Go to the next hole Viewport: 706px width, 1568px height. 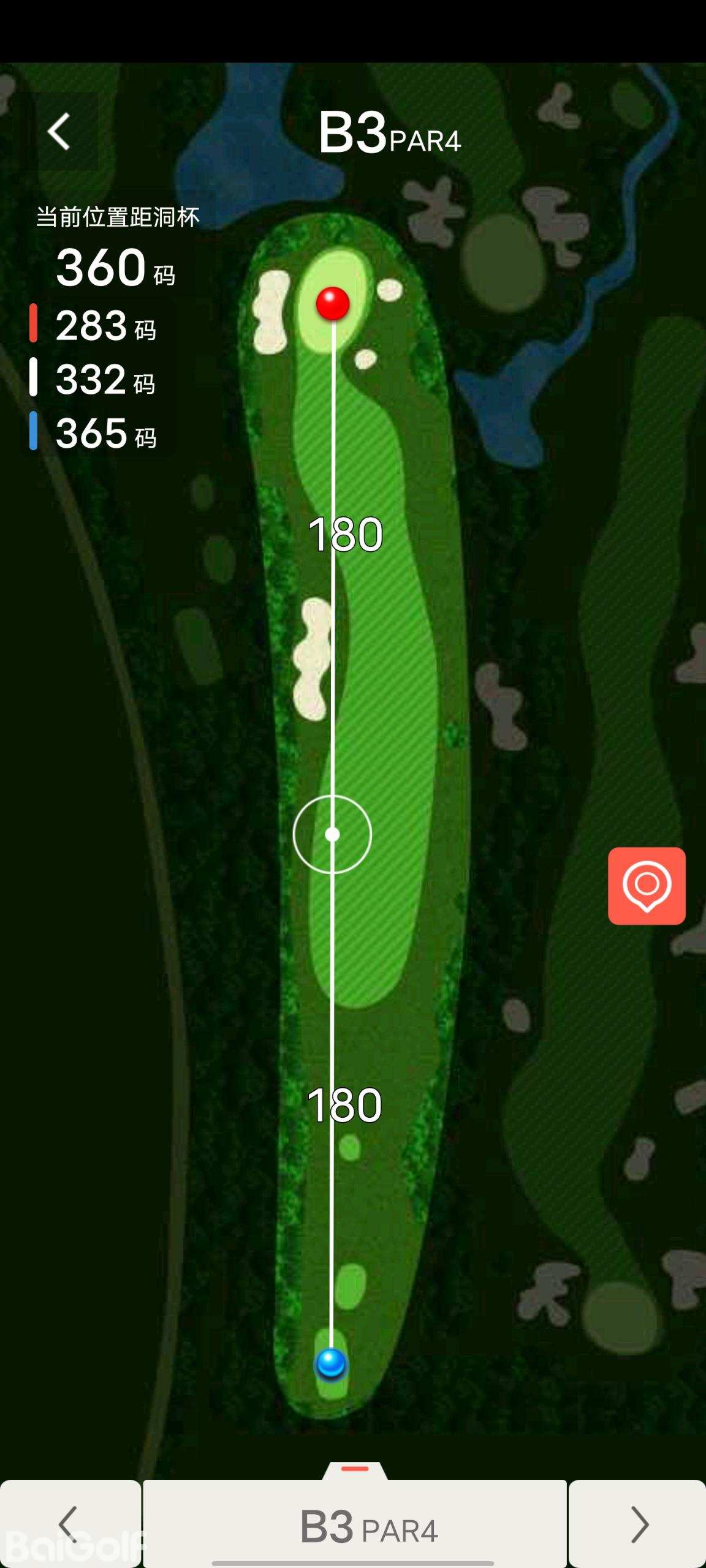click(x=638, y=1524)
